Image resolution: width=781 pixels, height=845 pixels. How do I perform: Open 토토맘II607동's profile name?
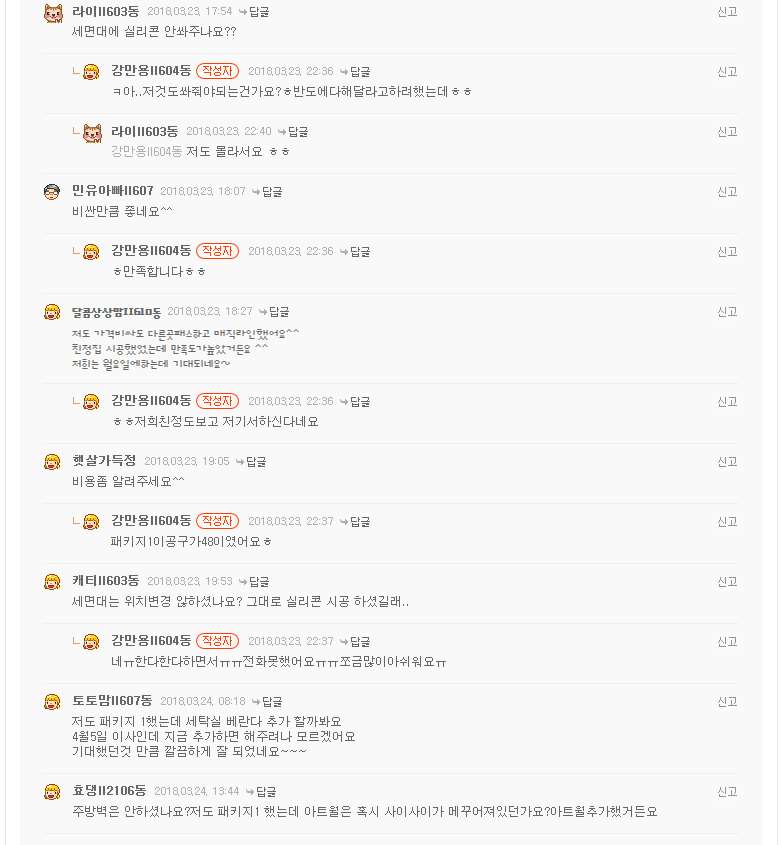click(x=112, y=701)
